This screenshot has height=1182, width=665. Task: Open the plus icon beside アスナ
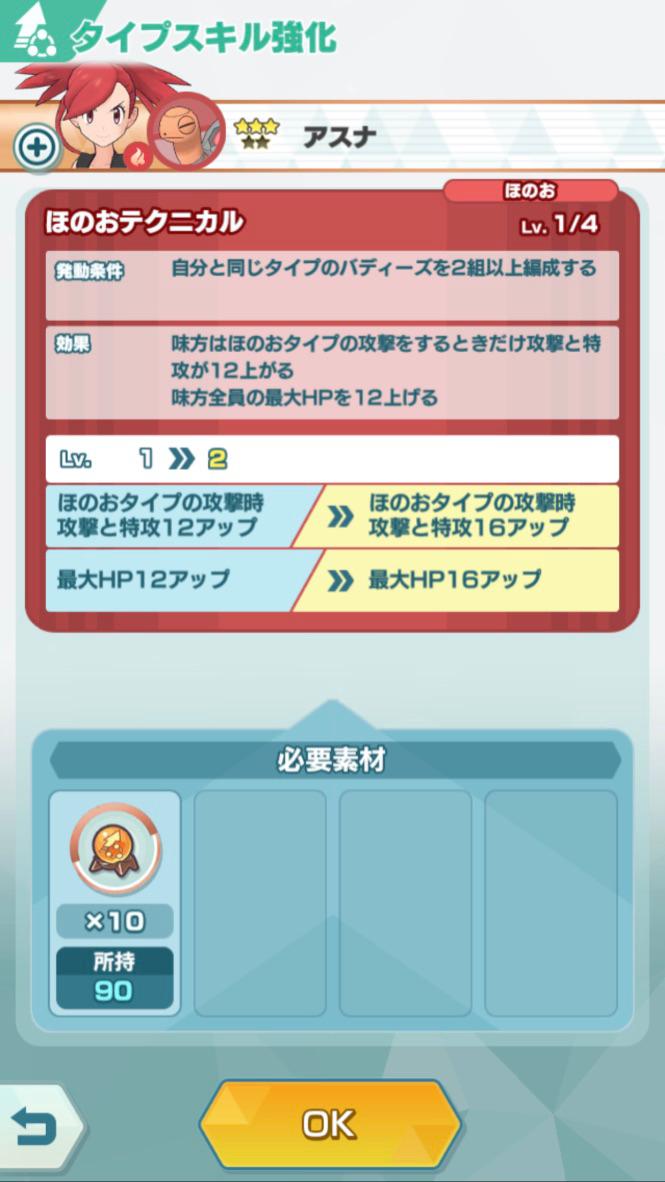pos(37,149)
